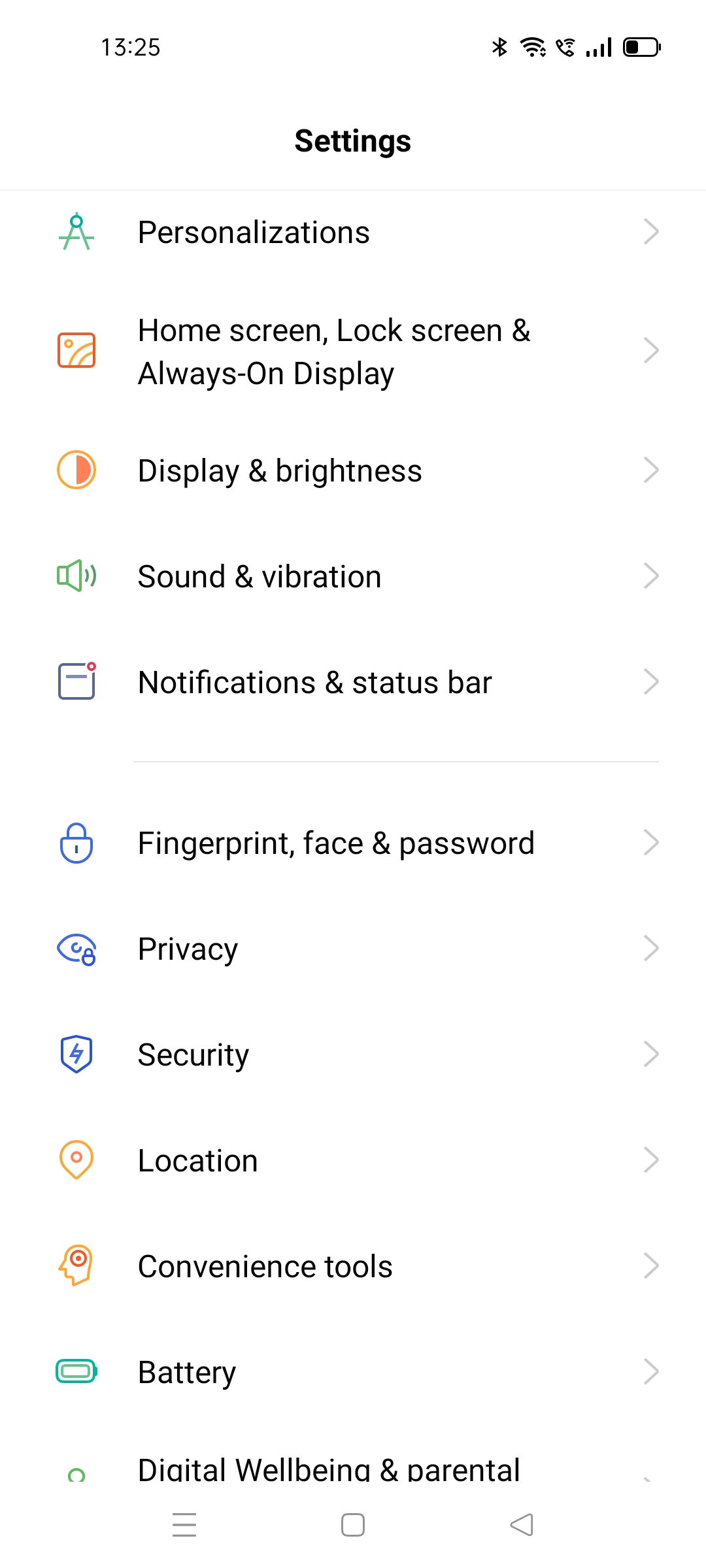The height and width of the screenshot is (1568, 706).
Task: Tap the Home screen wallpaper icon
Action: (x=76, y=351)
